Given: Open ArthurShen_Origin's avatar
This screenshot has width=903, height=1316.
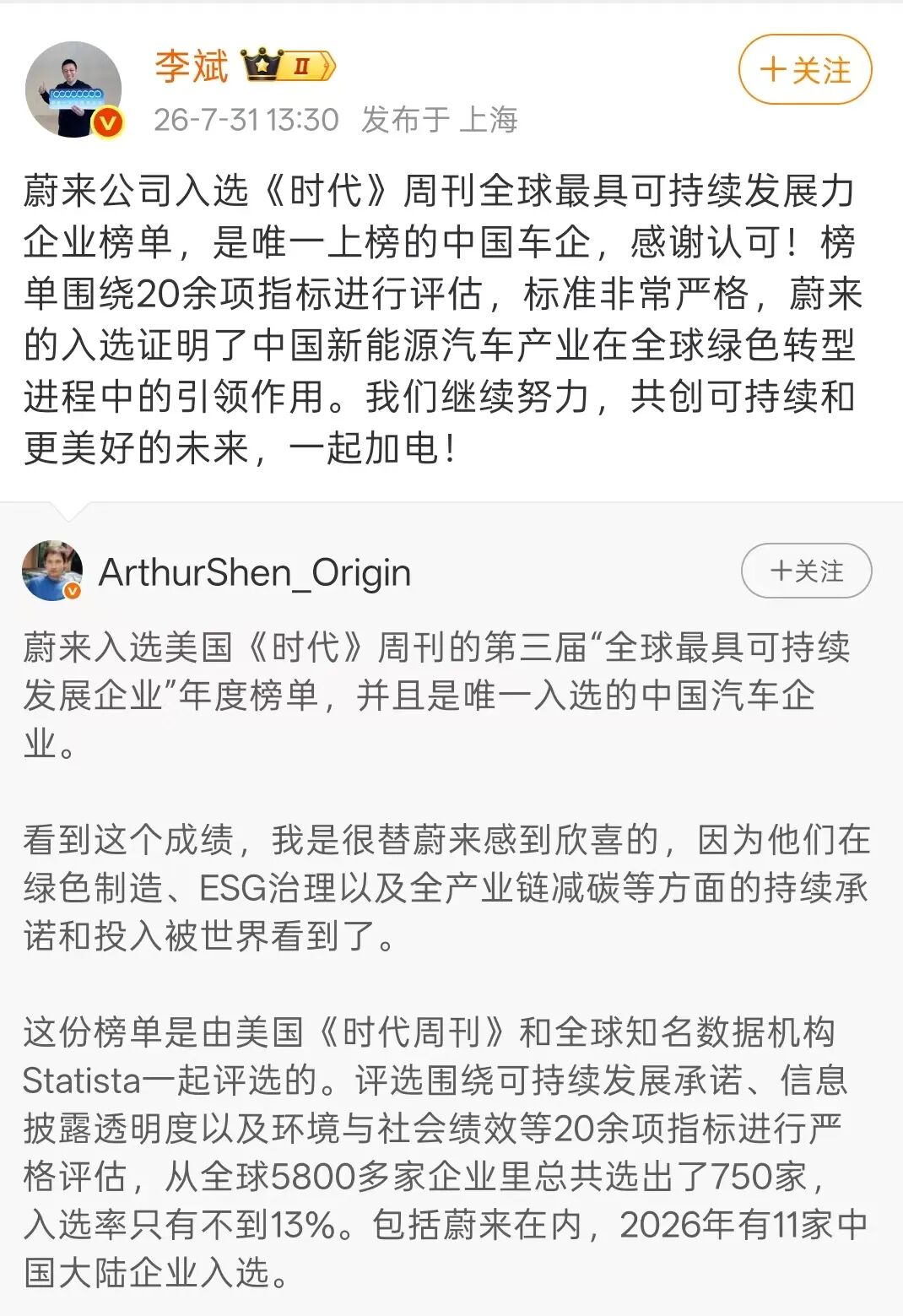Looking at the screenshot, I should click(x=52, y=571).
